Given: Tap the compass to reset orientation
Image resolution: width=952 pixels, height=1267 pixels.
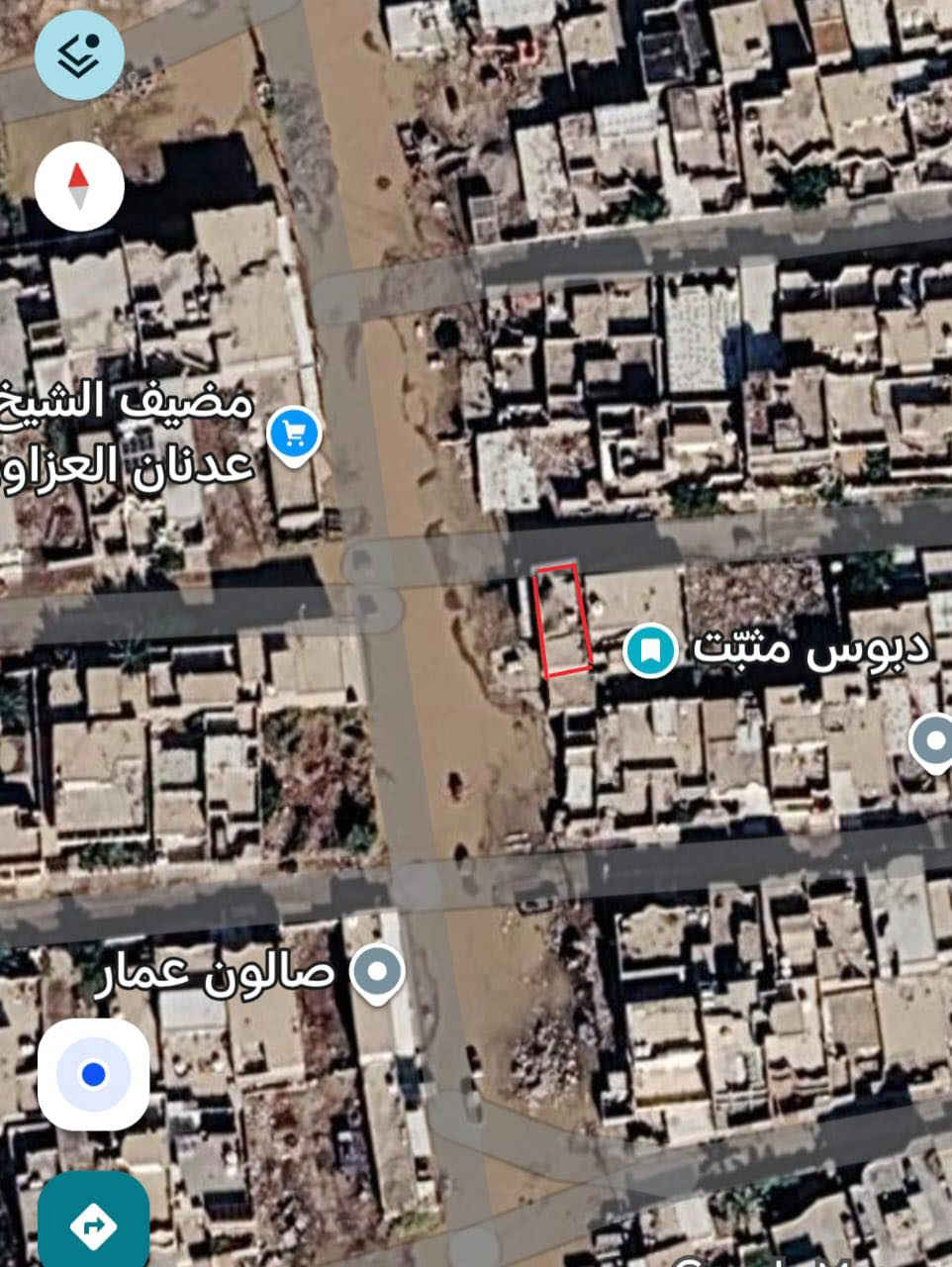Looking at the screenshot, I should 79,186.
